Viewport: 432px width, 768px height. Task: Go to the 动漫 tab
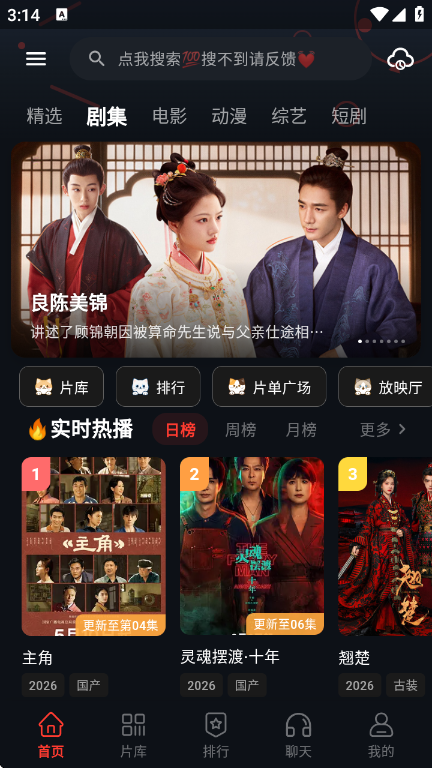tap(229, 117)
